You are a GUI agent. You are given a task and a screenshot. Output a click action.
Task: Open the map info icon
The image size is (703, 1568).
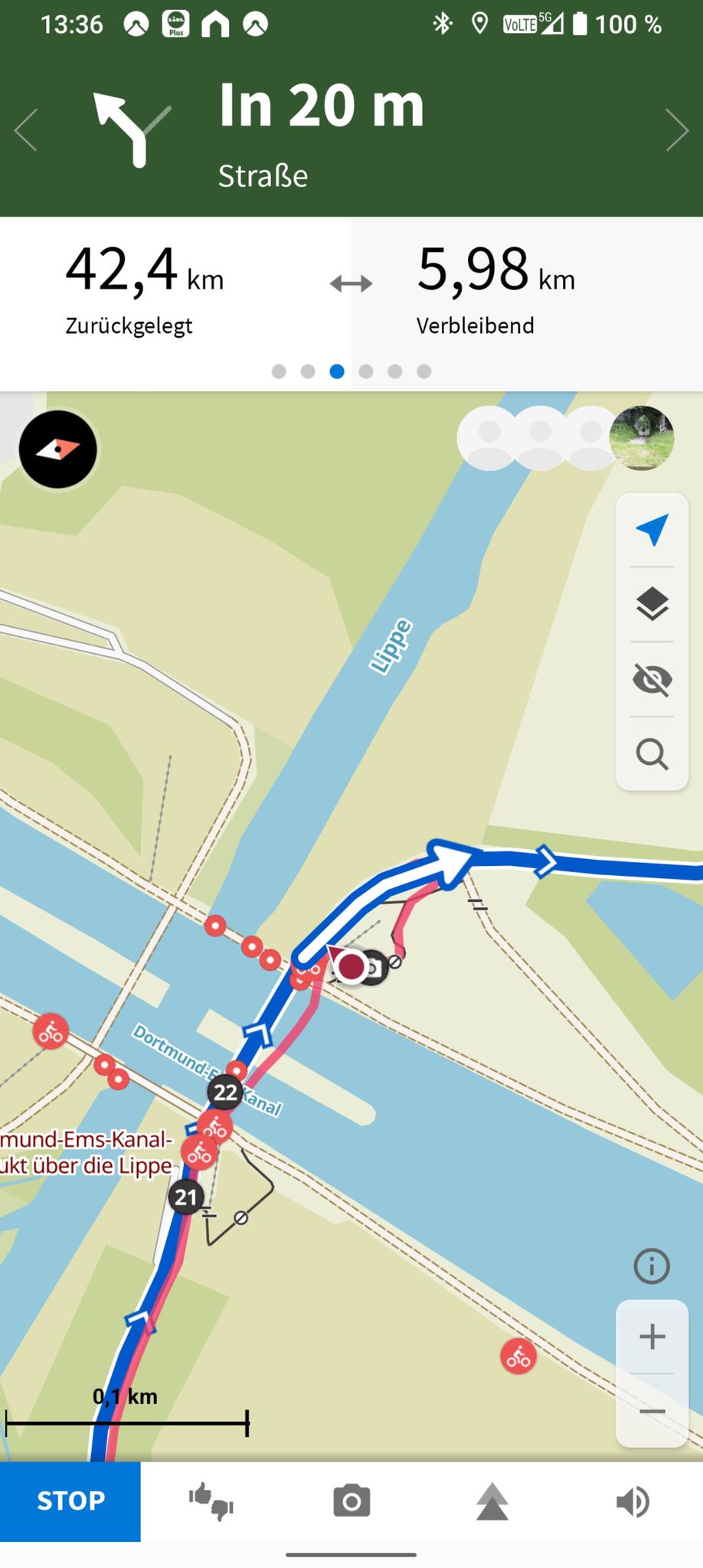[652, 1266]
